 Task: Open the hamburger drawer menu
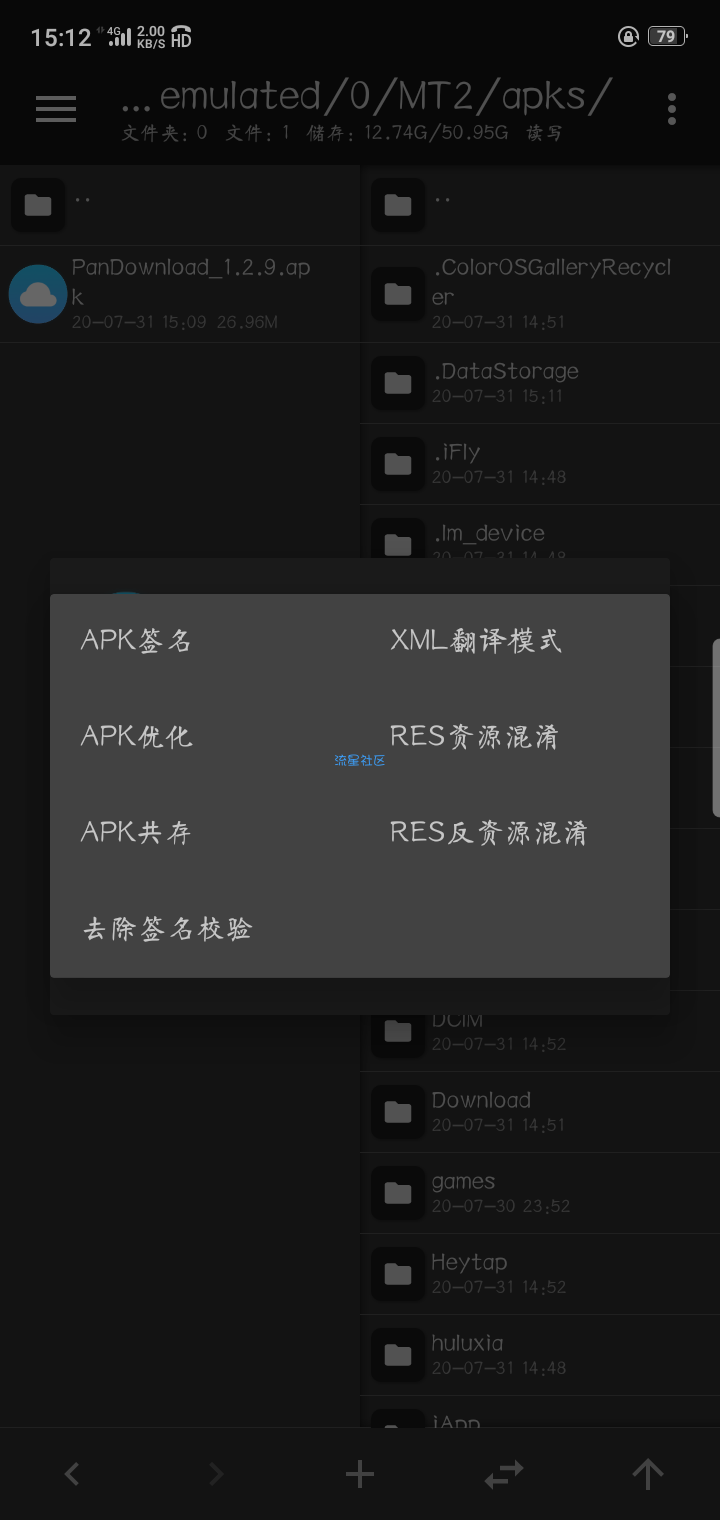pos(56,109)
